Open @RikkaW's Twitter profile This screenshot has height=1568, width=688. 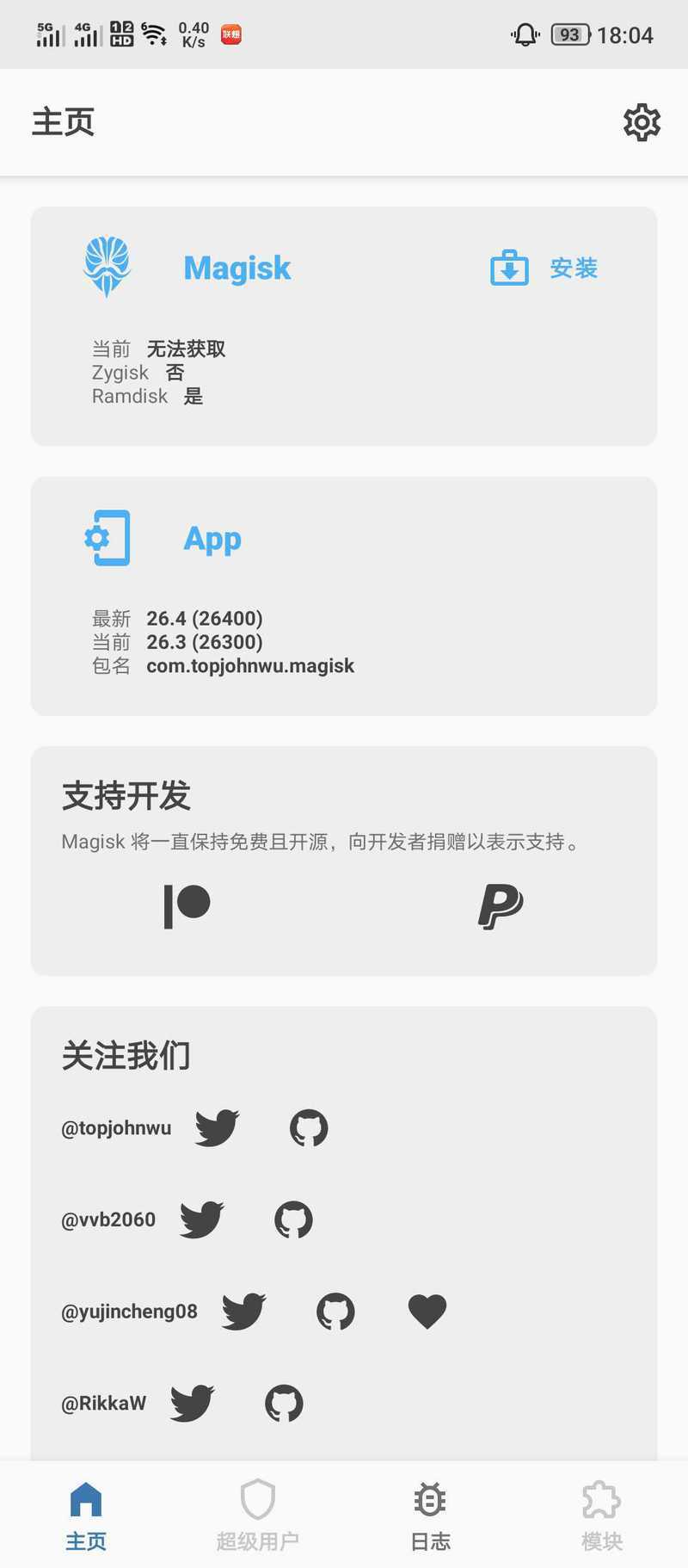tap(193, 1403)
